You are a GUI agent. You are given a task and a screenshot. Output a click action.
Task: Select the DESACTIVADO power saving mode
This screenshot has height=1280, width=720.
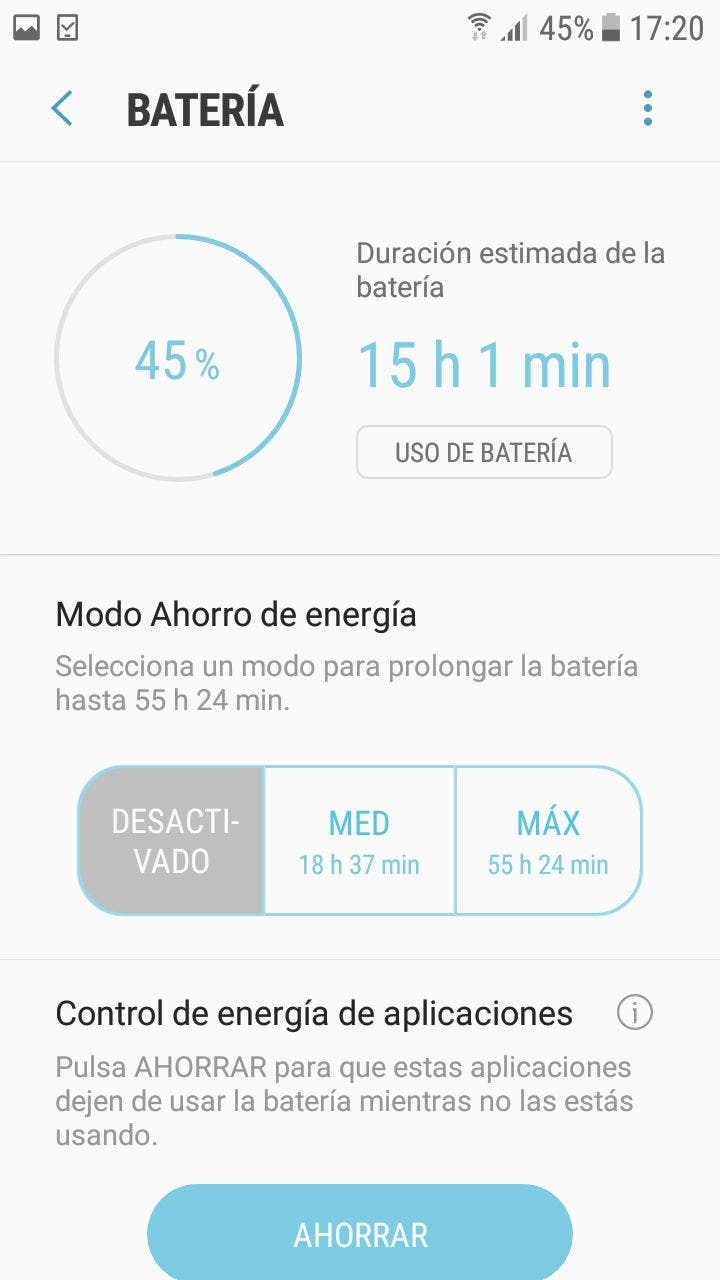click(x=172, y=841)
